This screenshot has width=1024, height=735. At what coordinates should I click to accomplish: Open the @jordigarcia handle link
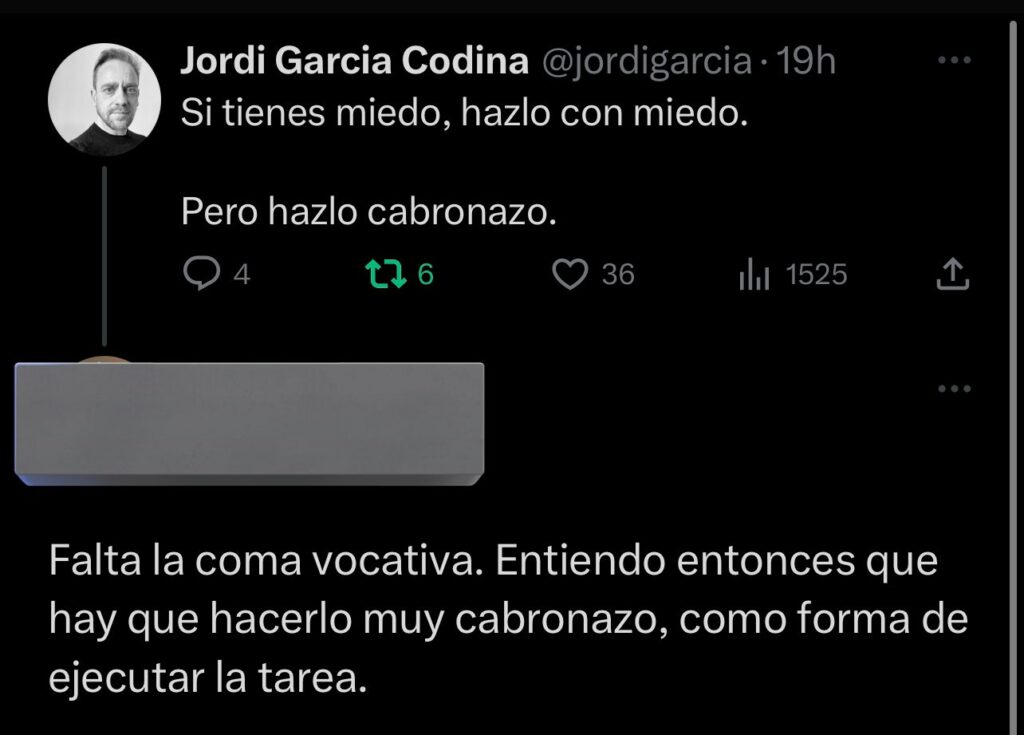pos(646,62)
